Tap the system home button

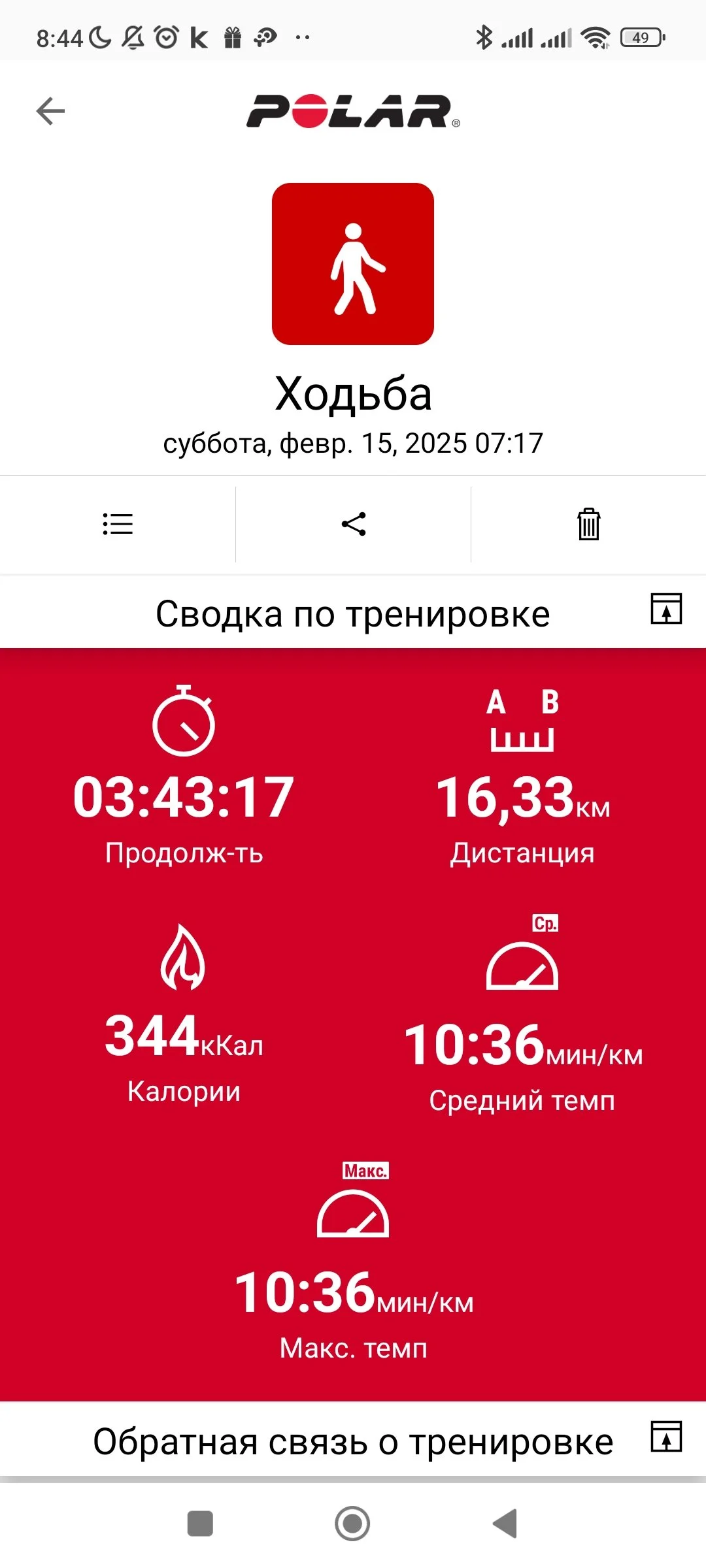click(x=352, y=1524)
